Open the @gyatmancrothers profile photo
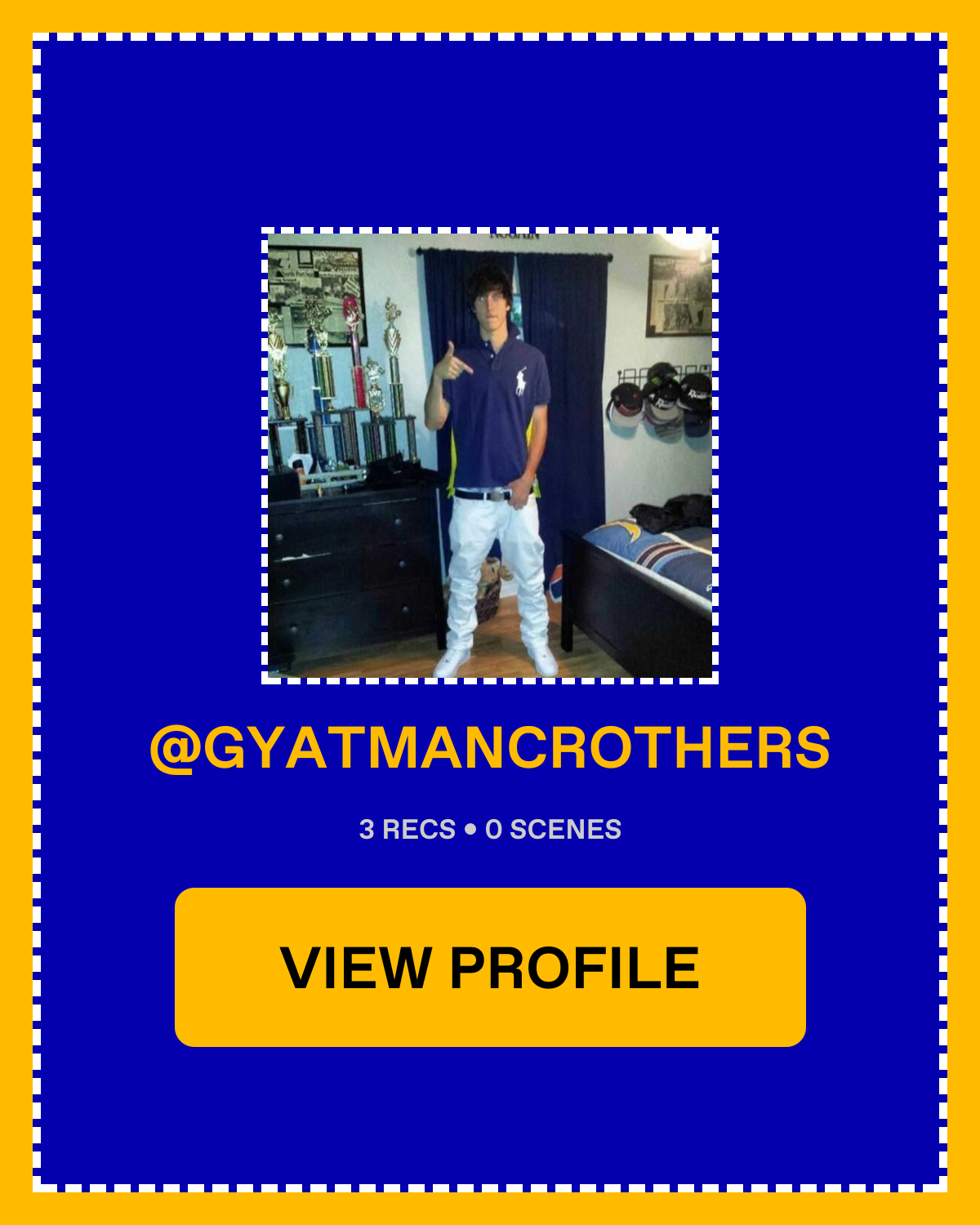Screen dimensions: 980x1225 coord(490,456)
